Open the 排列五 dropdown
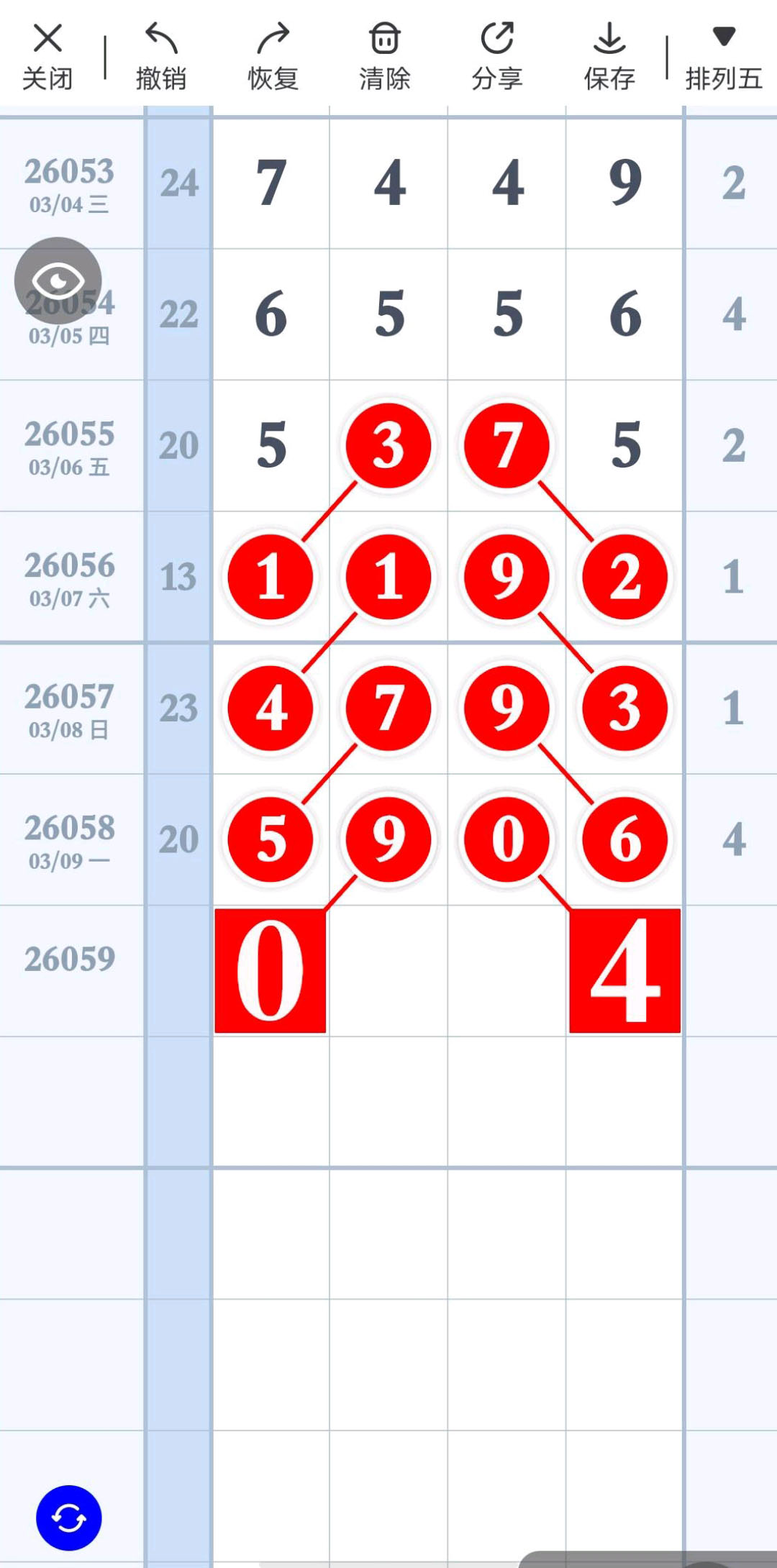 point(723,56)
